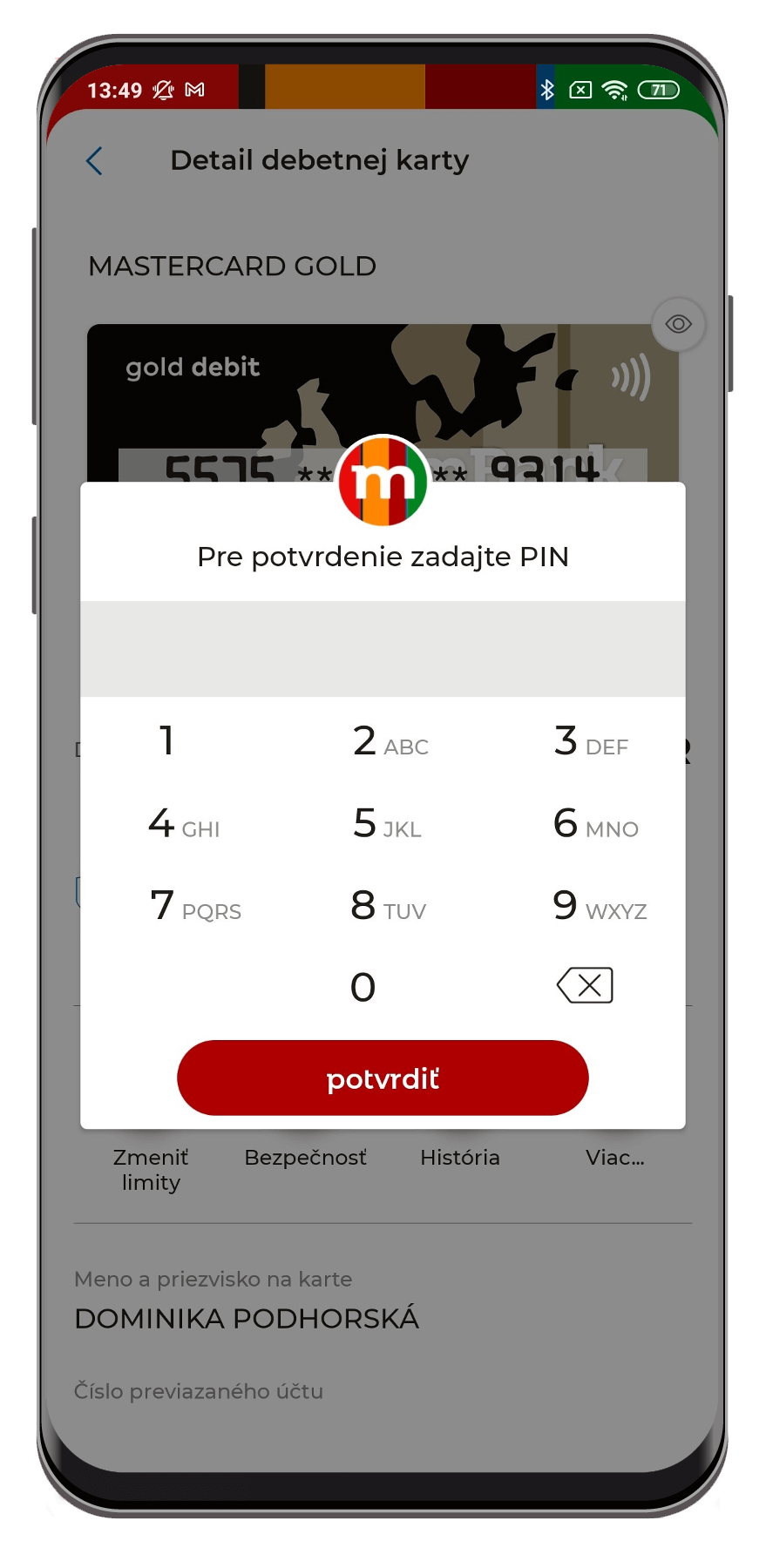Tap the 5 JKL key
Screen dimensions: 766x1568
pyautogui.click(x=386, y=824)
